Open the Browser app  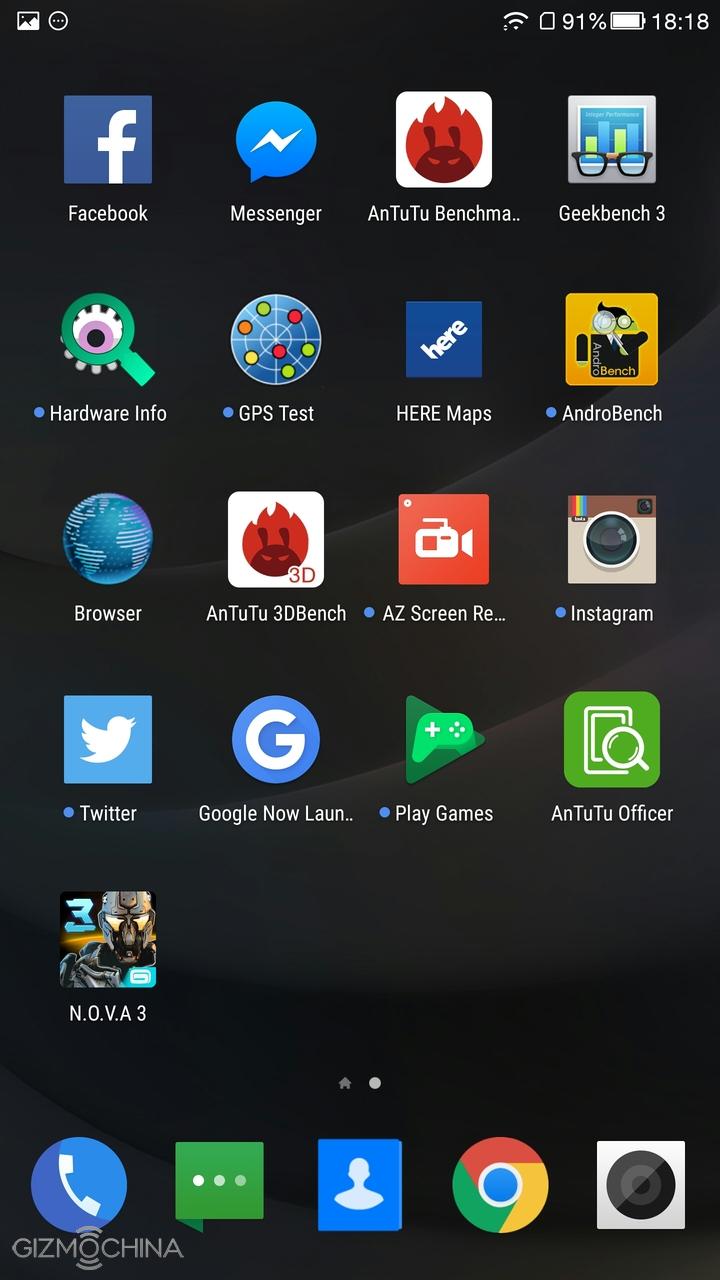(x=108, y=540)
